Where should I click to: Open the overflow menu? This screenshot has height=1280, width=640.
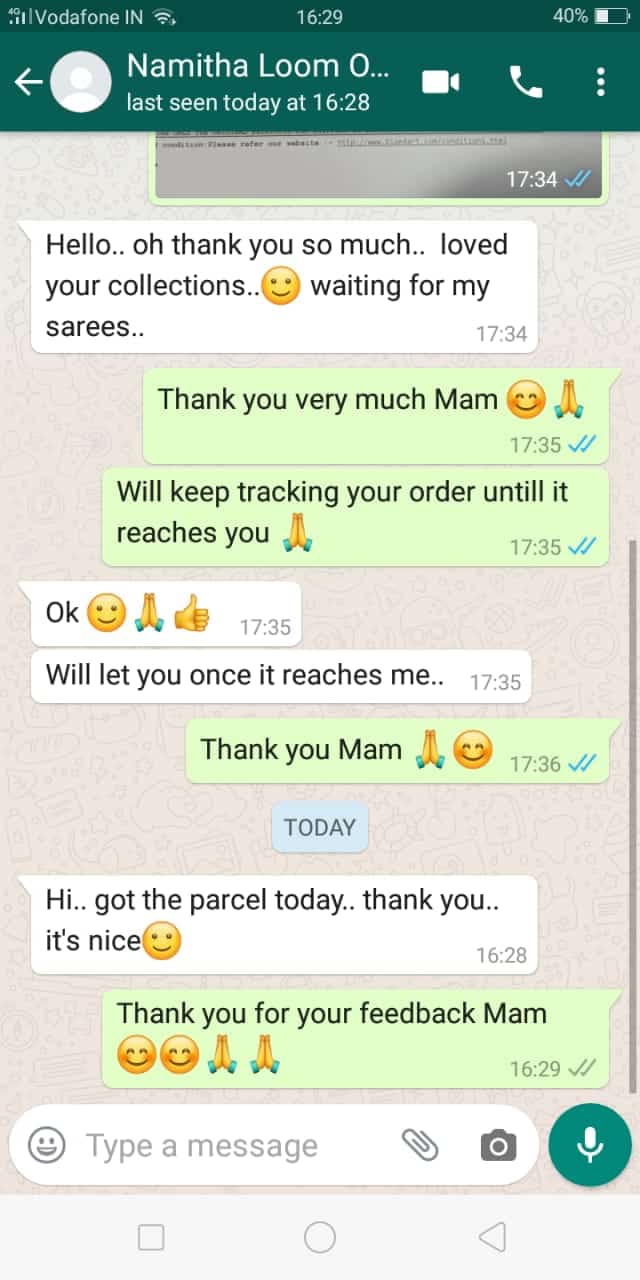(x=600, y=82)
